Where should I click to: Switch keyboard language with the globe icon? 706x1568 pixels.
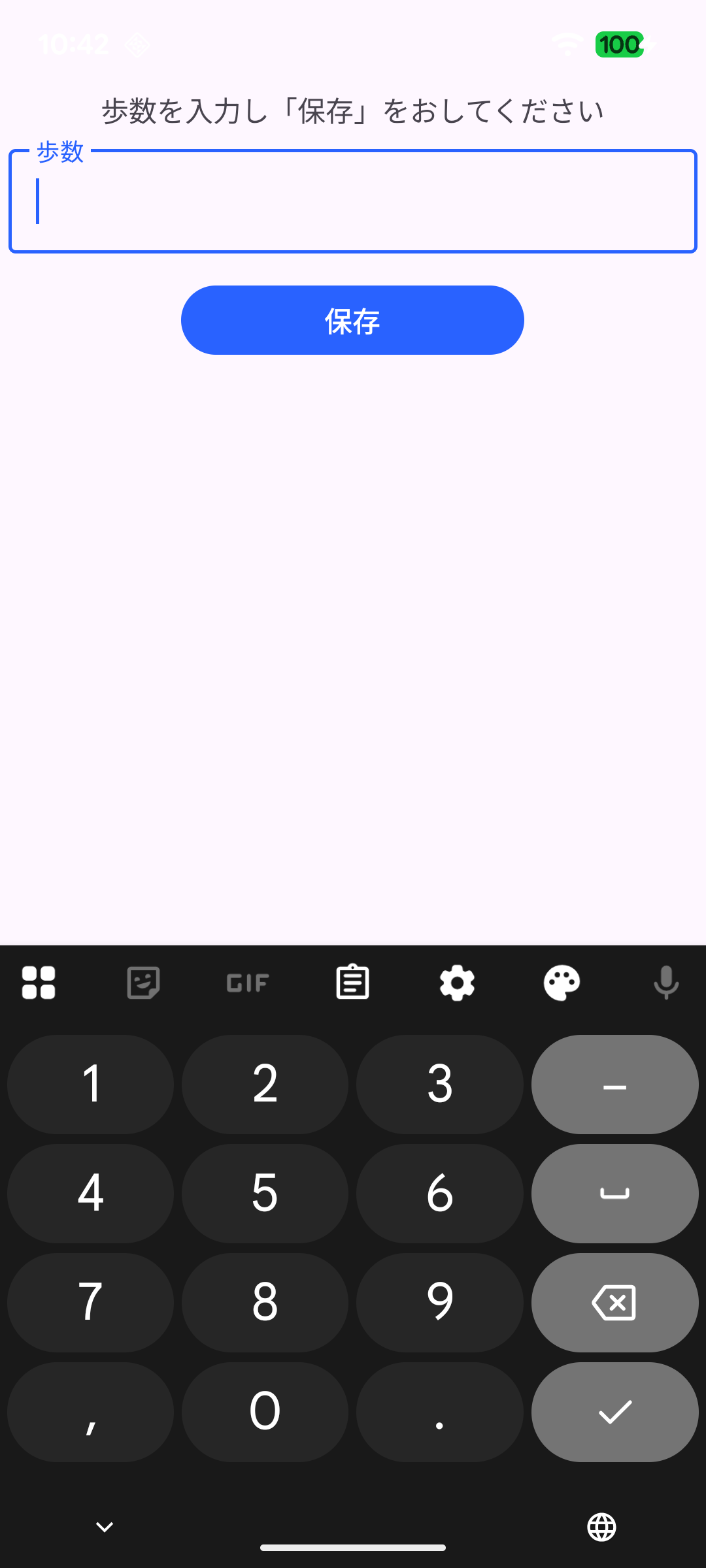coord(601,1527)
